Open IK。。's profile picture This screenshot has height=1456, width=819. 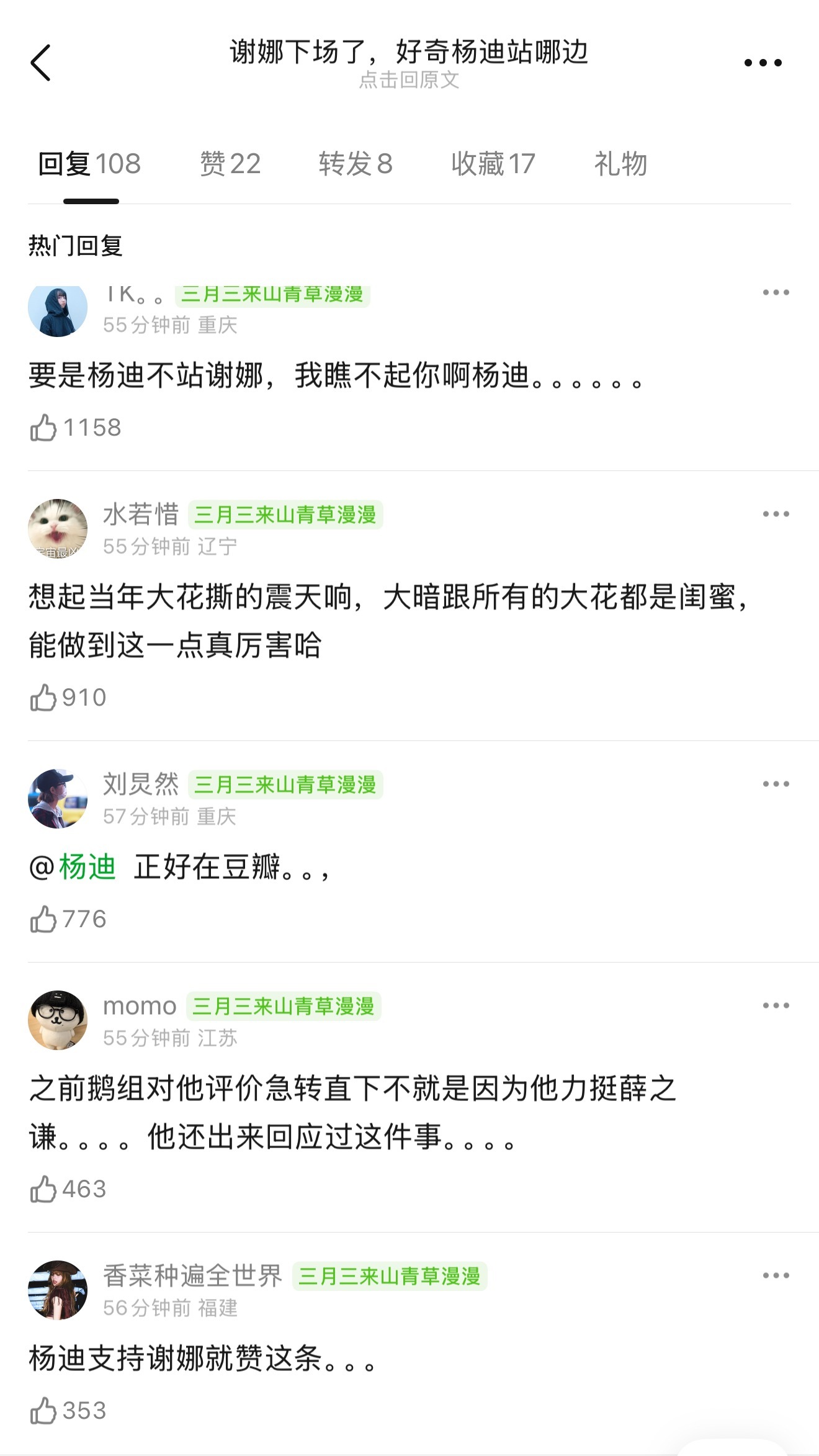pyautogui.click(x=58, y=308)
